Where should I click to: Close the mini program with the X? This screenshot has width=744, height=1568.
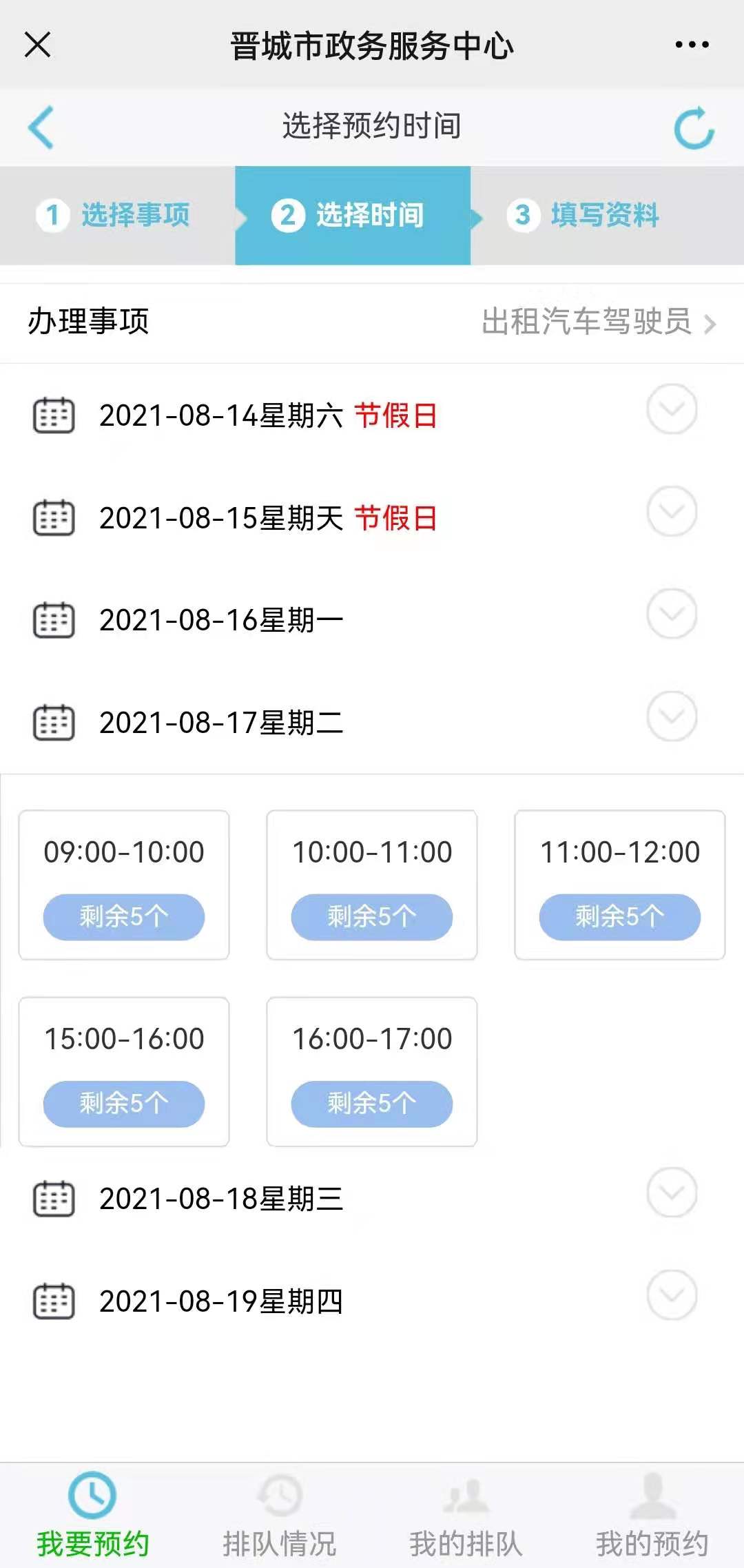38,45
